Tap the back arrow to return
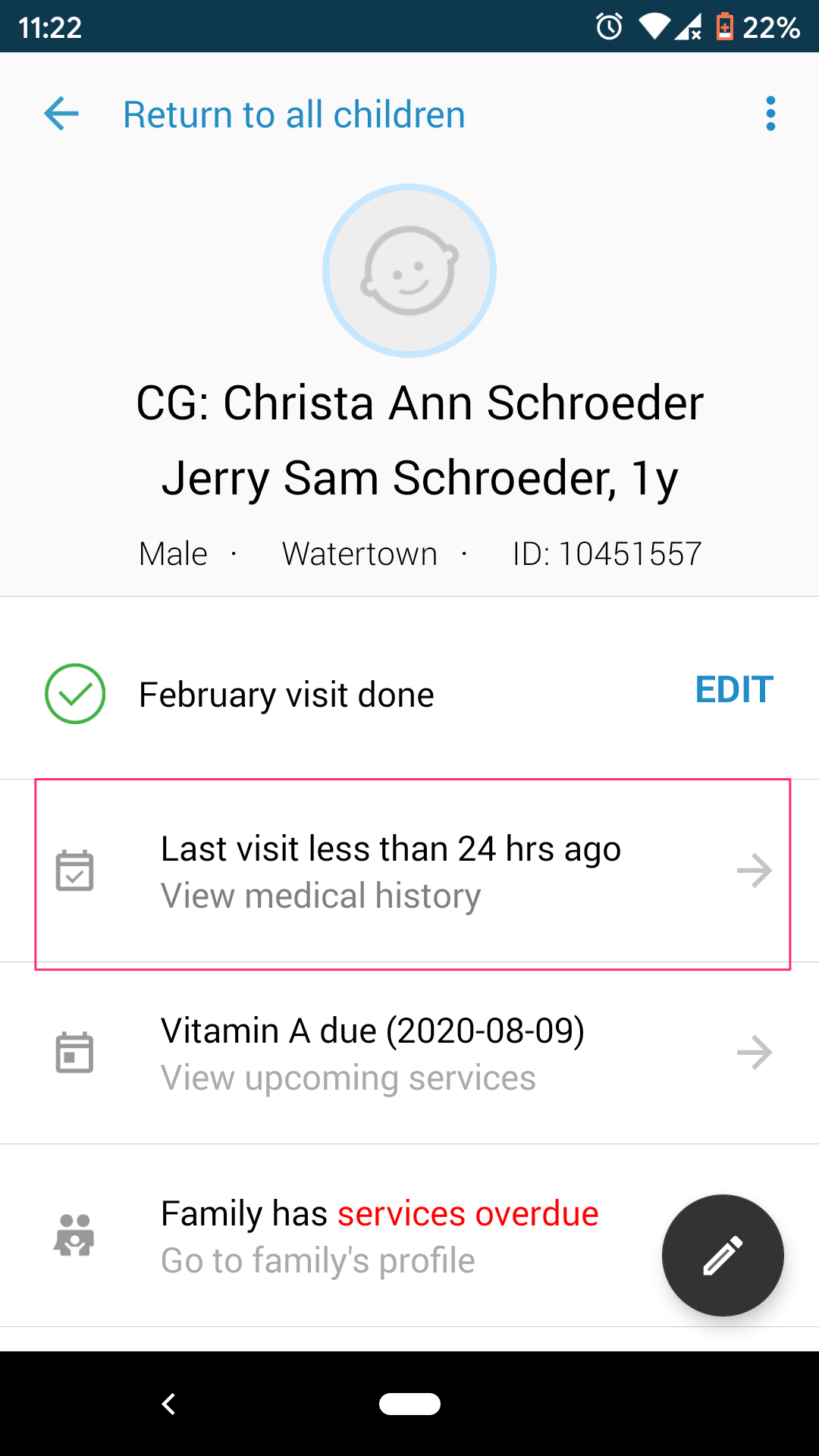Viewport: 819px width, 1456px height. pos(60,114)
